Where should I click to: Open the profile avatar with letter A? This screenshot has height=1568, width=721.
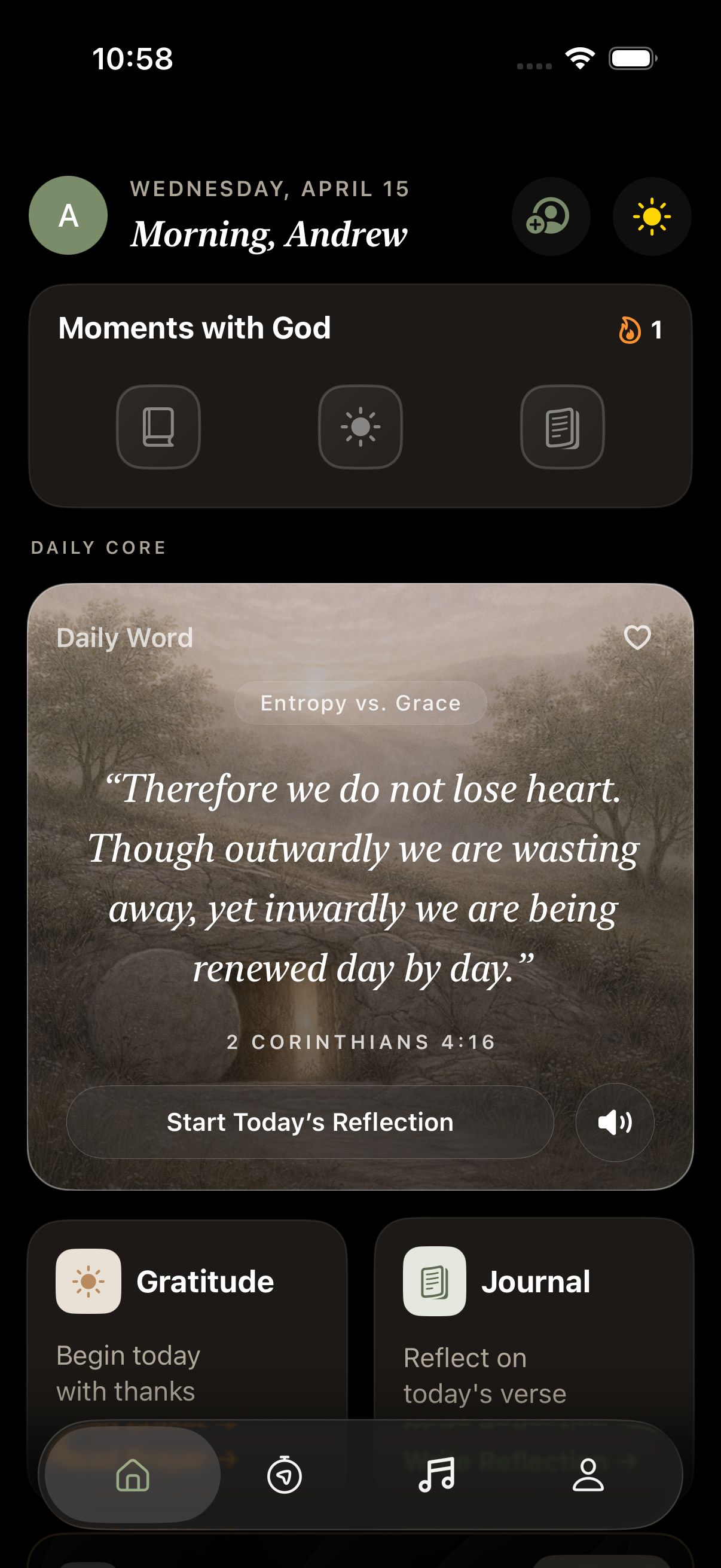[68, 215]
